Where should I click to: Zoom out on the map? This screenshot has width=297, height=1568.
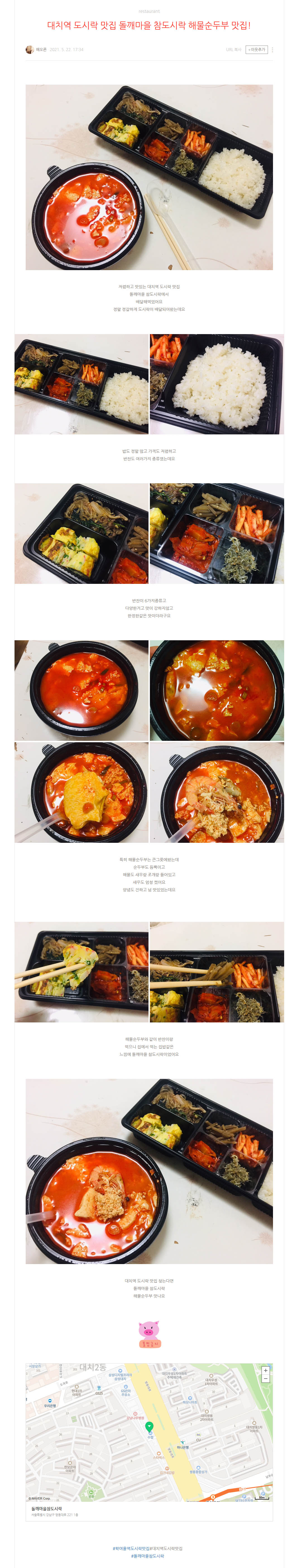(265, 1379)
